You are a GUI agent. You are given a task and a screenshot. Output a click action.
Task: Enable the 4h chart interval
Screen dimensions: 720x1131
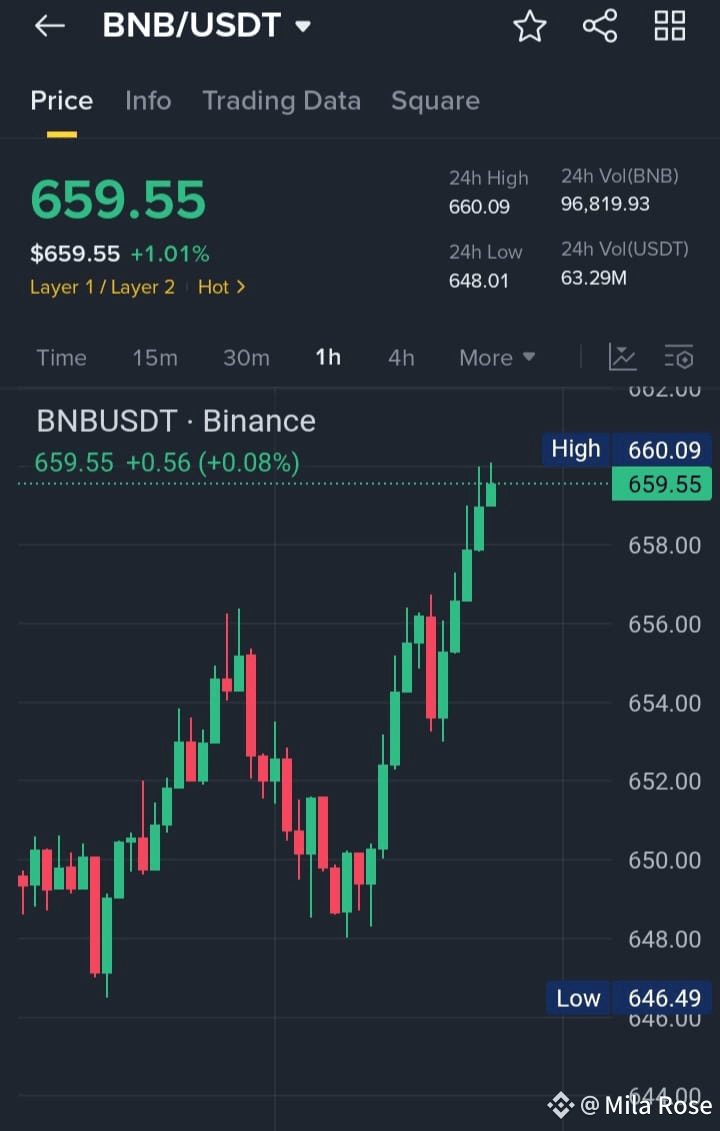click(400, 357)
